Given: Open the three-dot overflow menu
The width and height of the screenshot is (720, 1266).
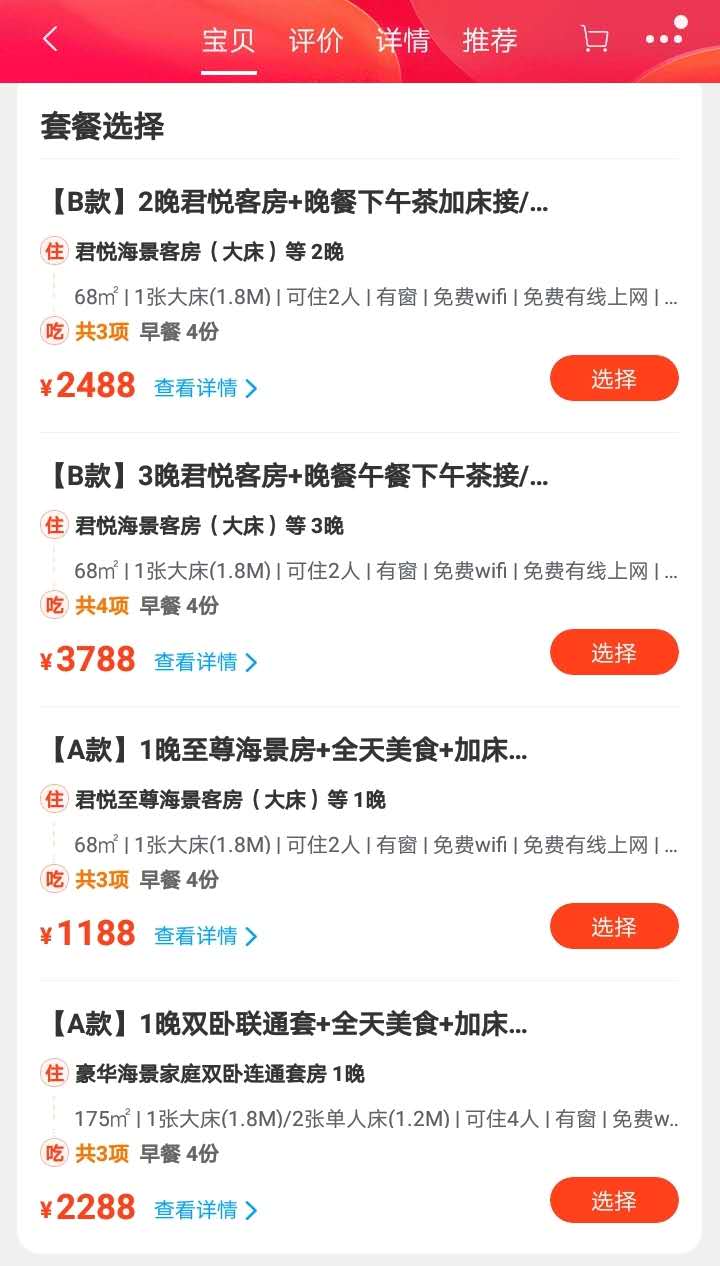Looking at the screenshot, I should coord(664,39).
